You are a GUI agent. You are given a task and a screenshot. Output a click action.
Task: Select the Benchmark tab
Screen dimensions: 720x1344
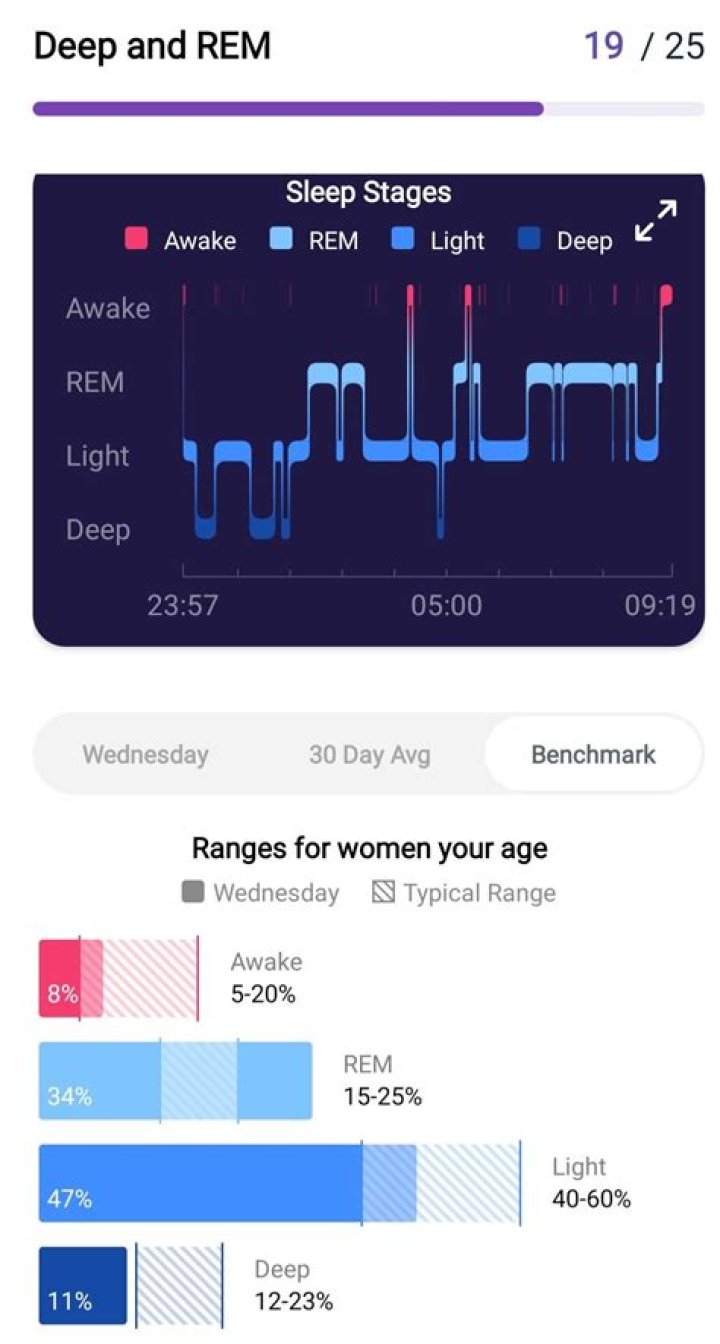point(593,754)
